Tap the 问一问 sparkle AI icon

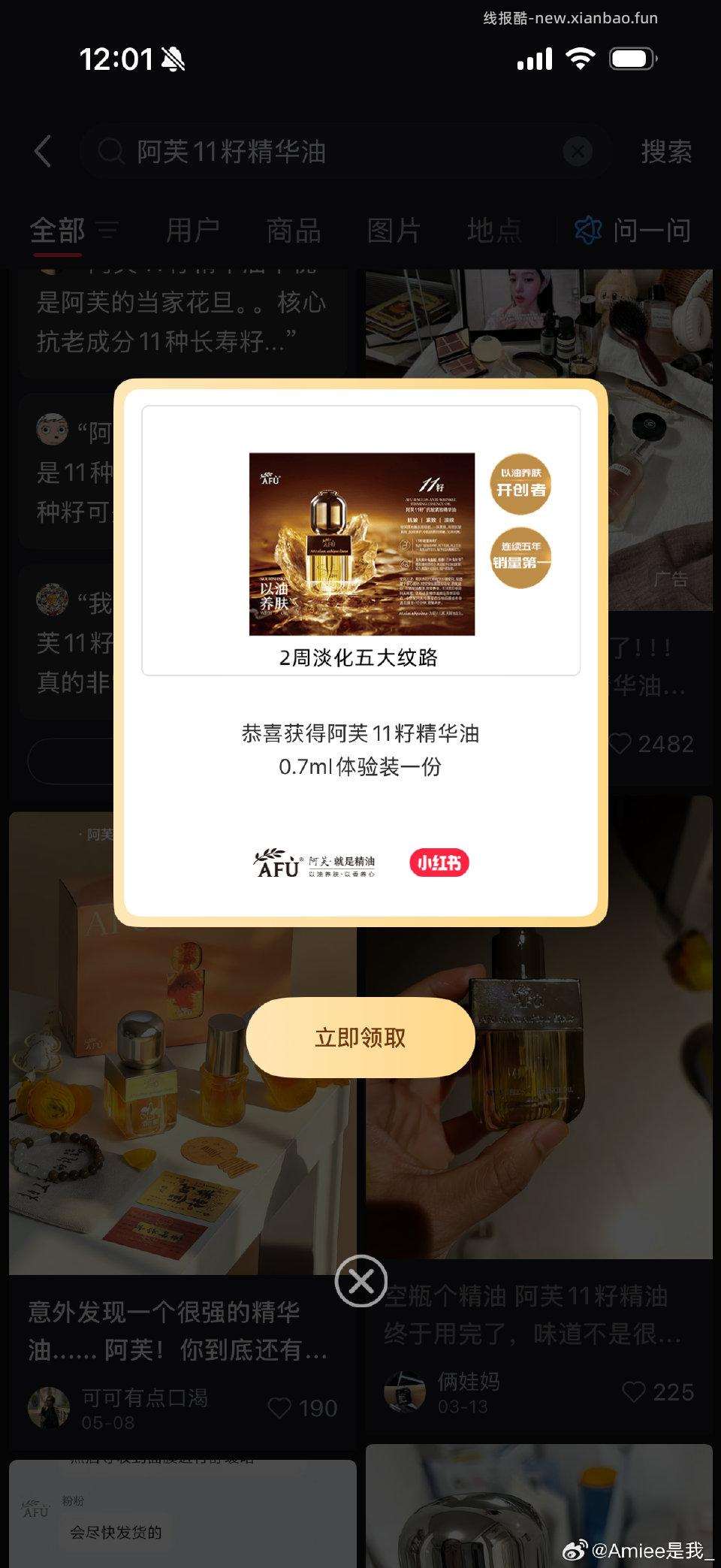click(587, 231)
